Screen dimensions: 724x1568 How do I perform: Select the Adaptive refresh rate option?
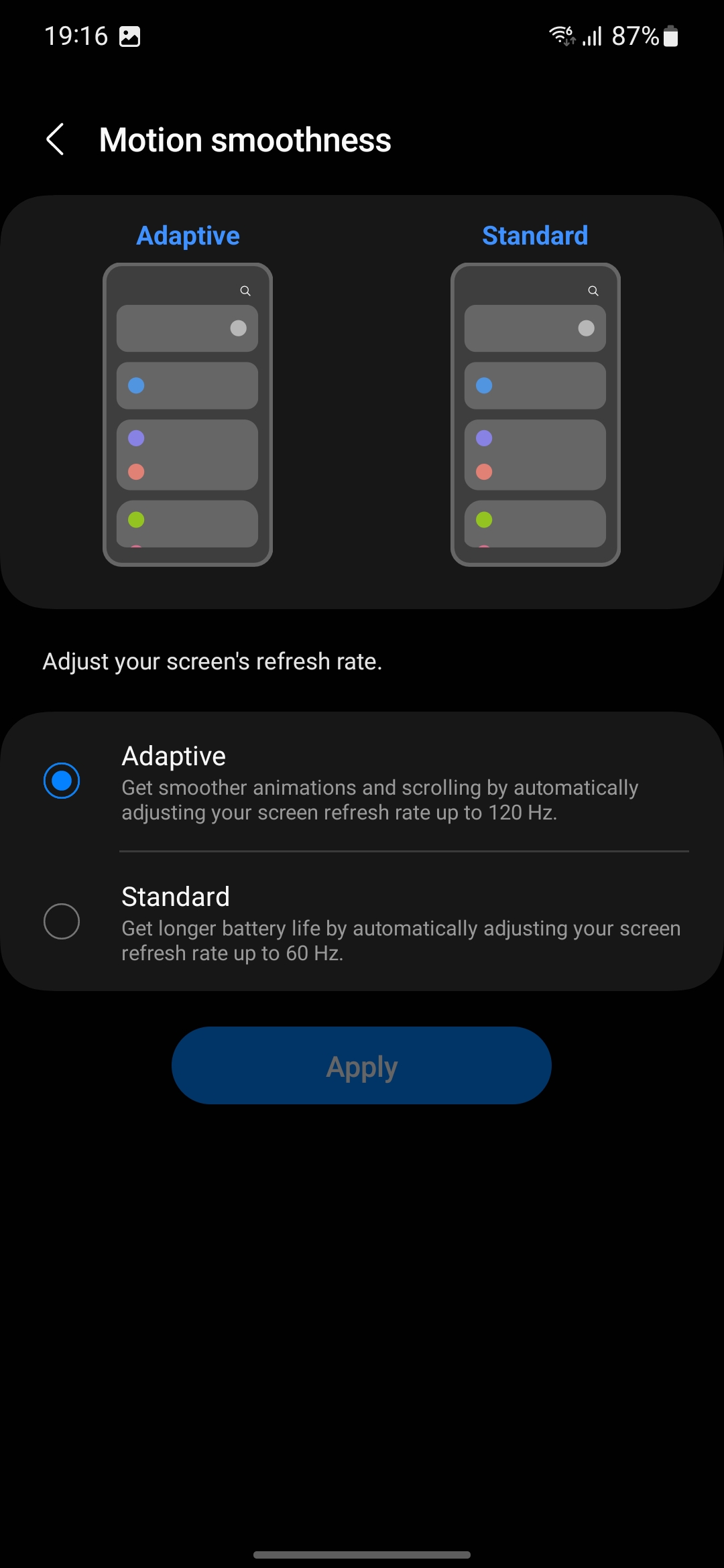point(62,781)
